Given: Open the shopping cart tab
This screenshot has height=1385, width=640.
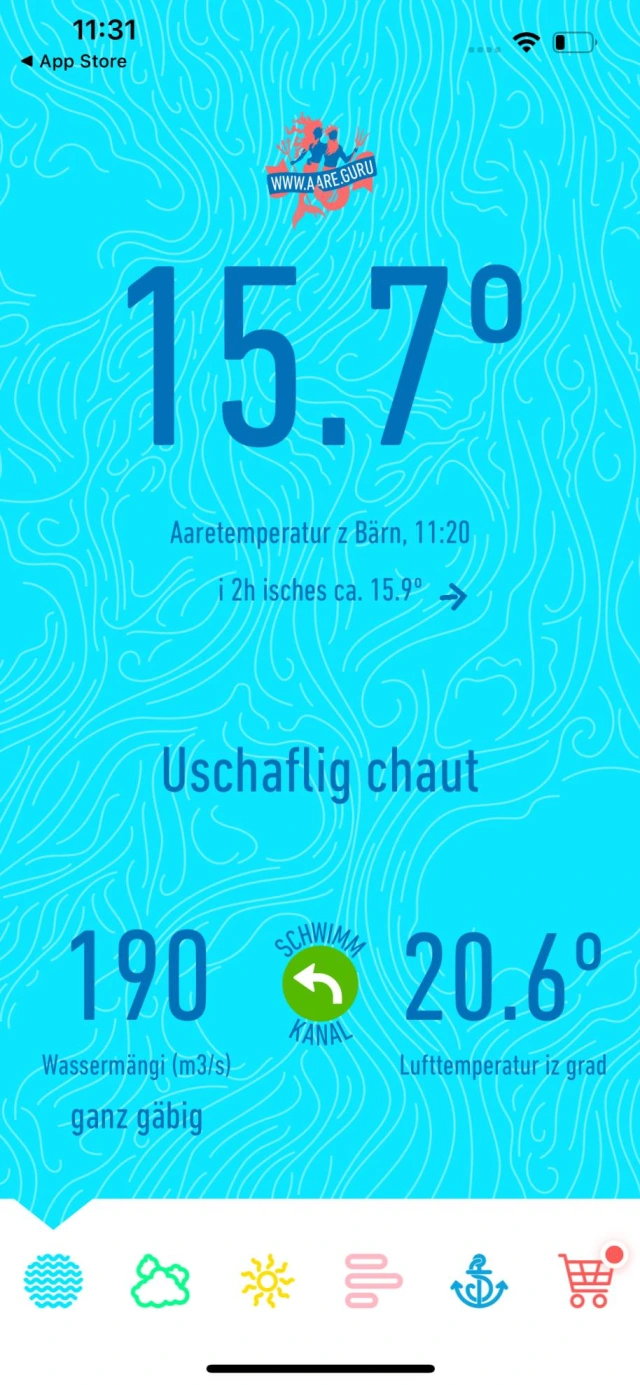Looking at the screenshot, I should [x=586, y=1279].
